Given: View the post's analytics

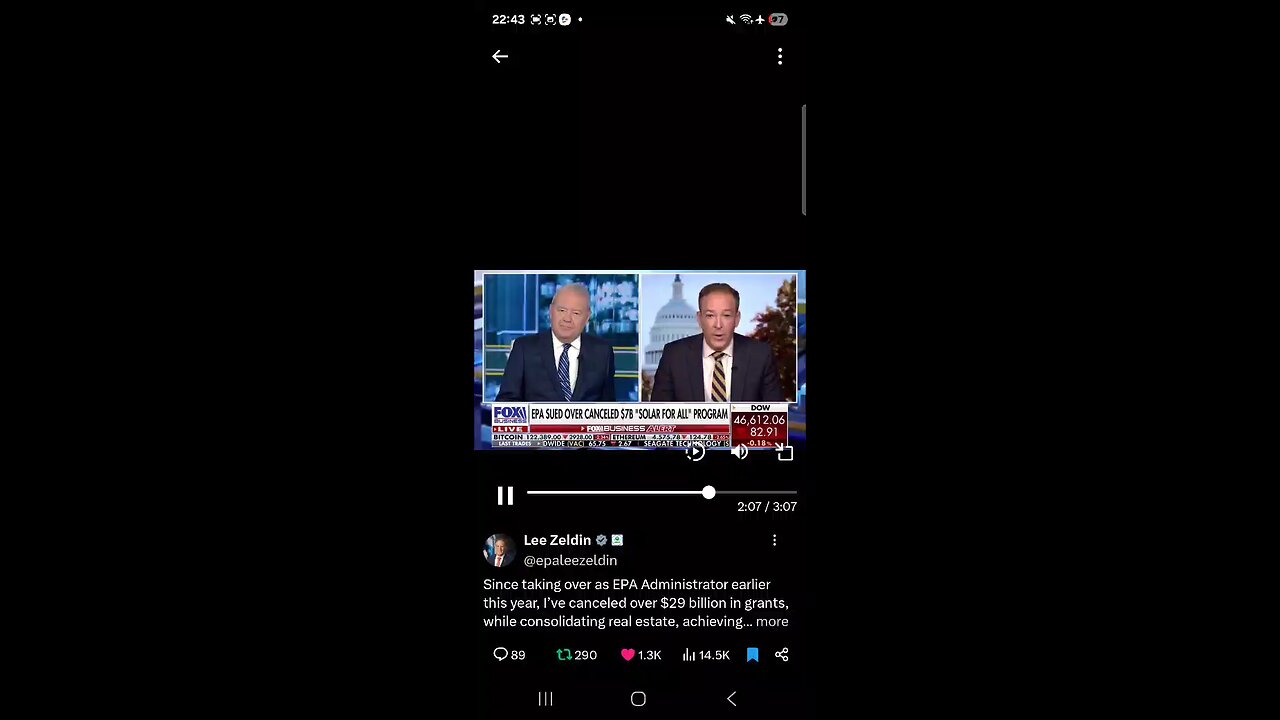Looking at the screenshot, I should tap(705, 655).
